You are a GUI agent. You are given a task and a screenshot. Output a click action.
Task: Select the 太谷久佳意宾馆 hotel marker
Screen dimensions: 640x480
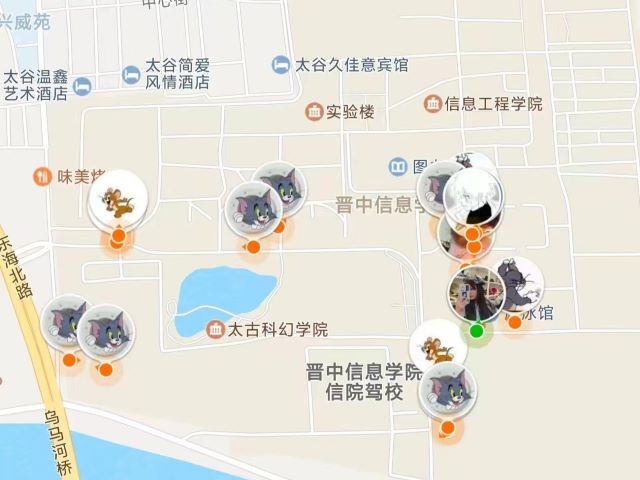pos(280,64)
